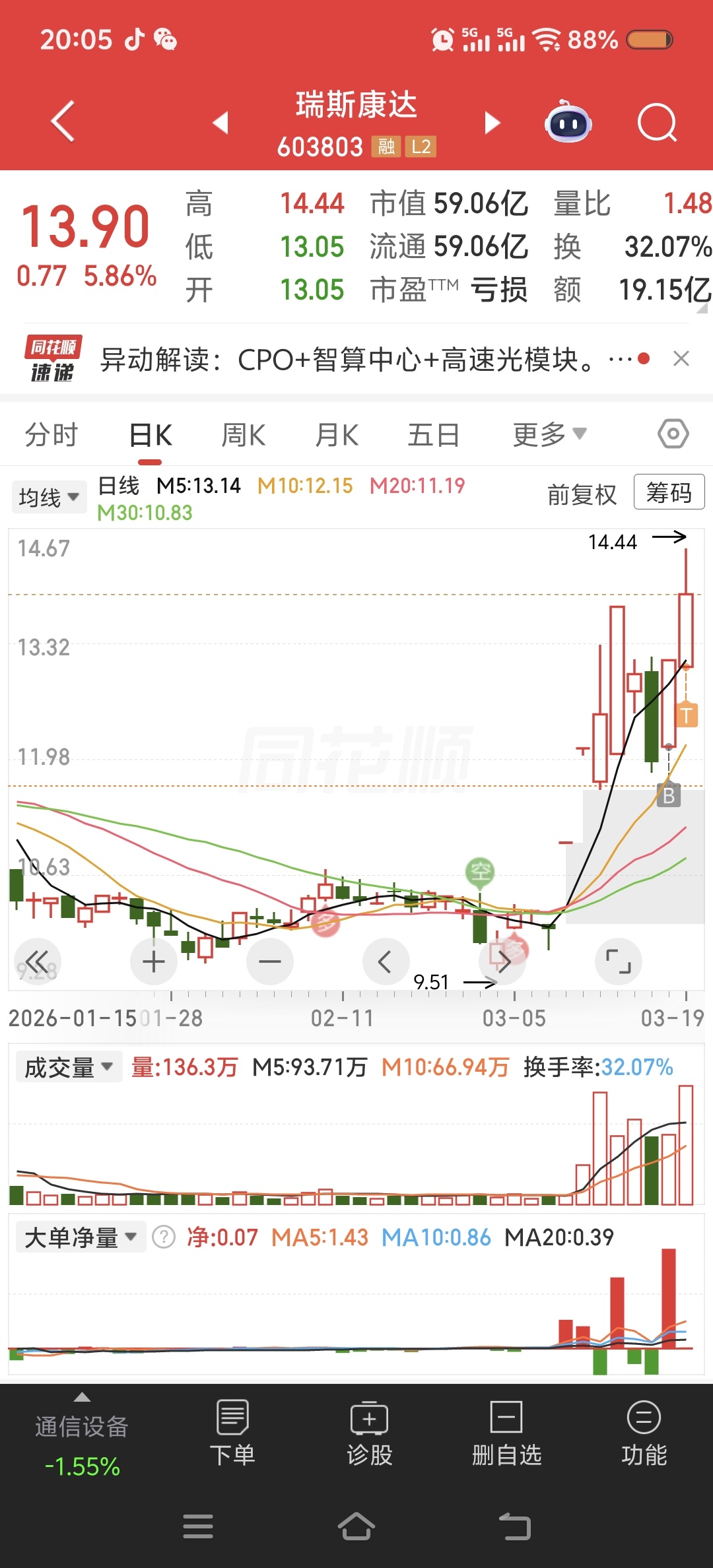
Task: Enter full-screen chart view
Action: click(619, 962)
